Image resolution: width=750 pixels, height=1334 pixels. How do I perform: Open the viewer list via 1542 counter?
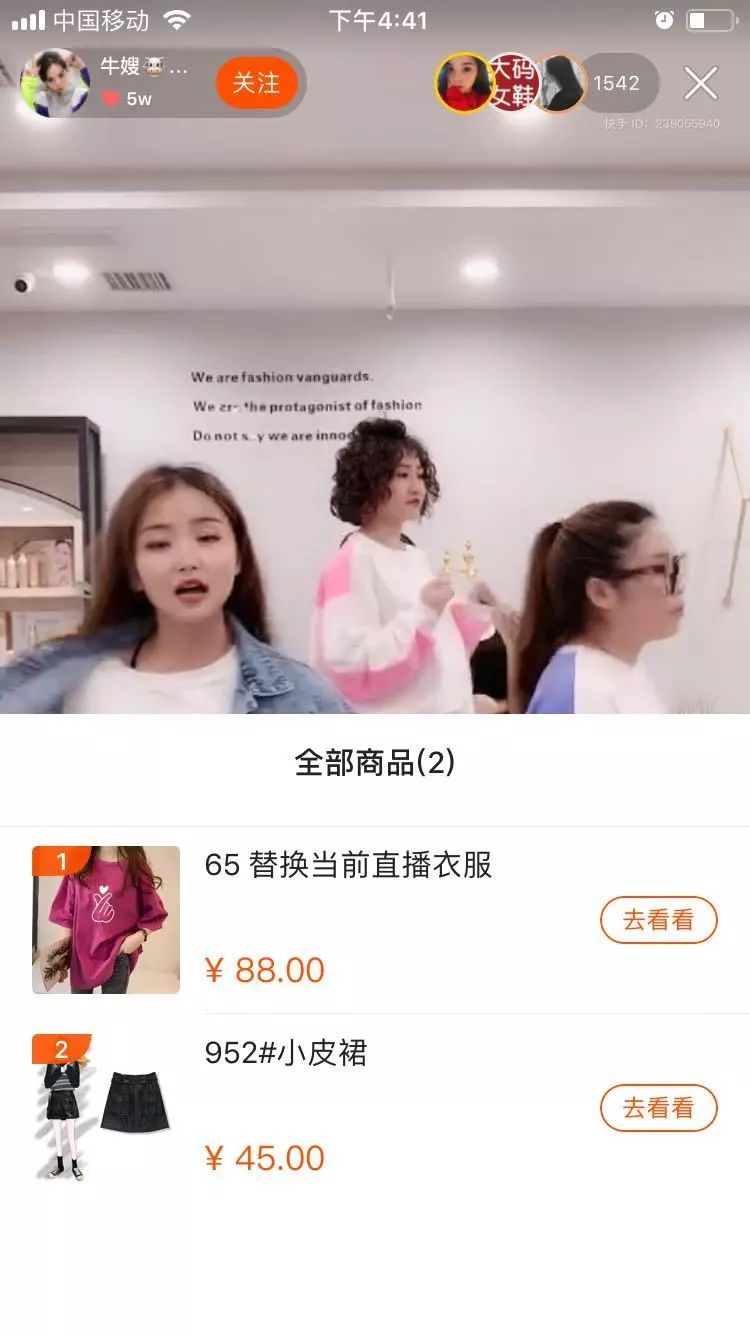tap(617, 83)
